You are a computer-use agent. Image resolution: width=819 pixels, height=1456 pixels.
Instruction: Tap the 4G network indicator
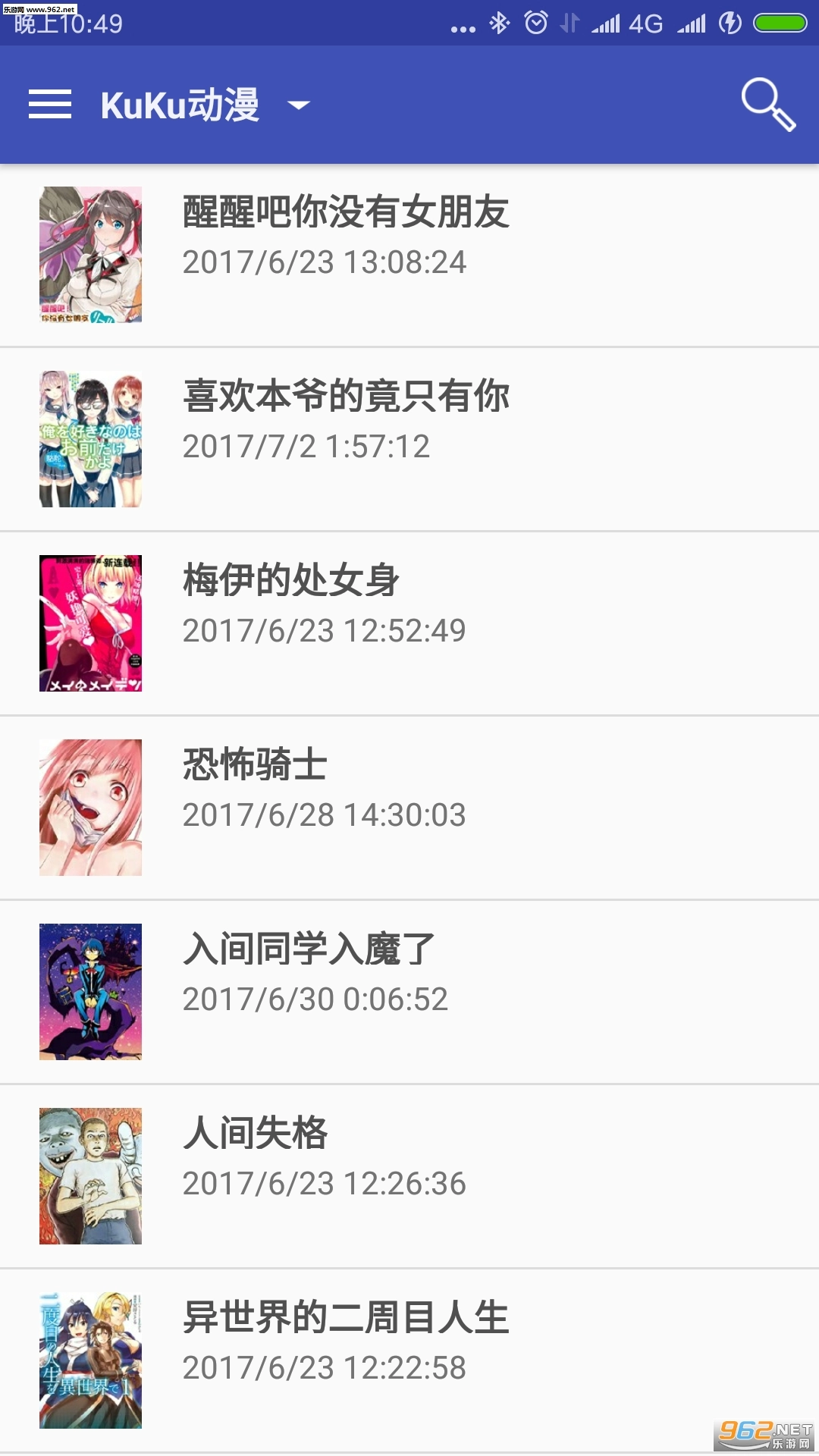pos(646,23)
